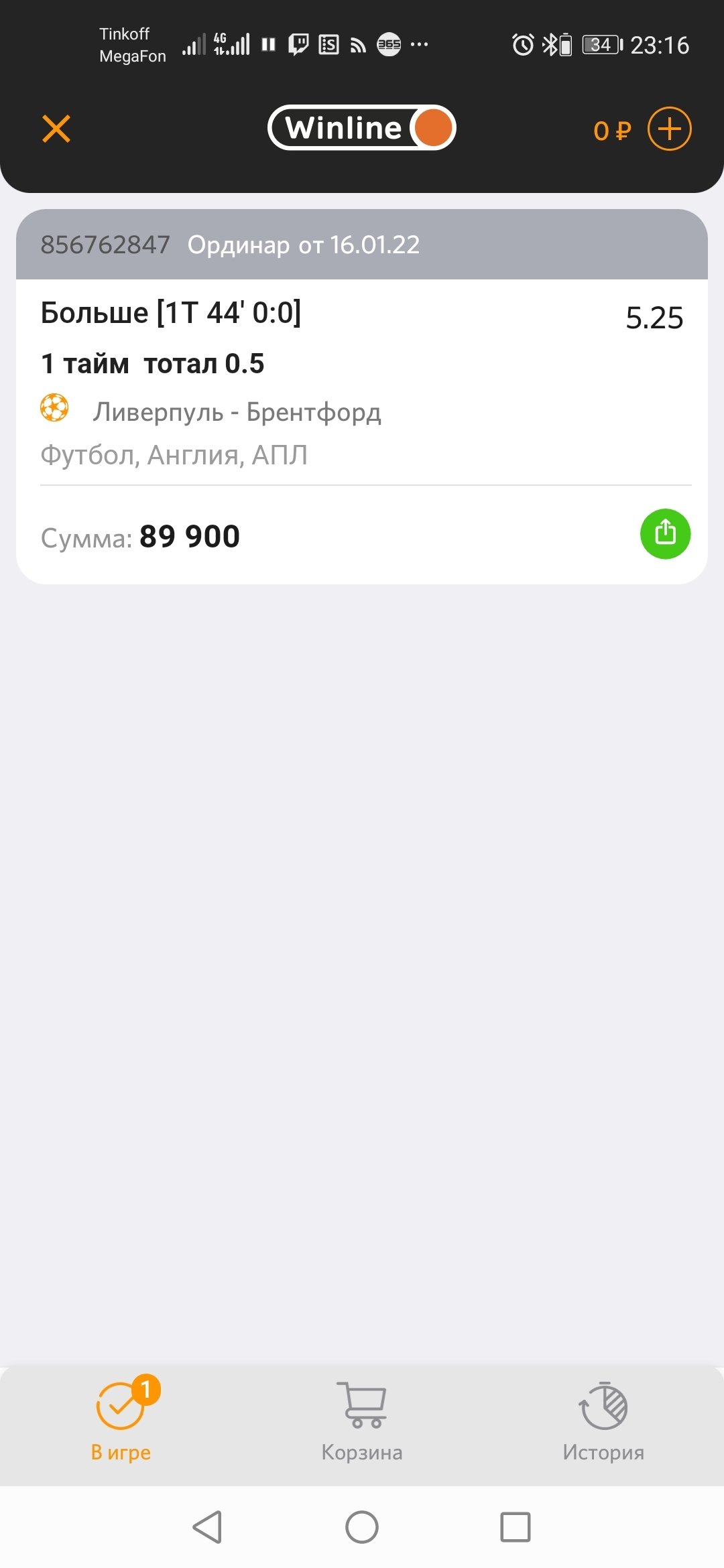Close the bets screen with the X
This screenshot has height=1568, width=724.
56,129
